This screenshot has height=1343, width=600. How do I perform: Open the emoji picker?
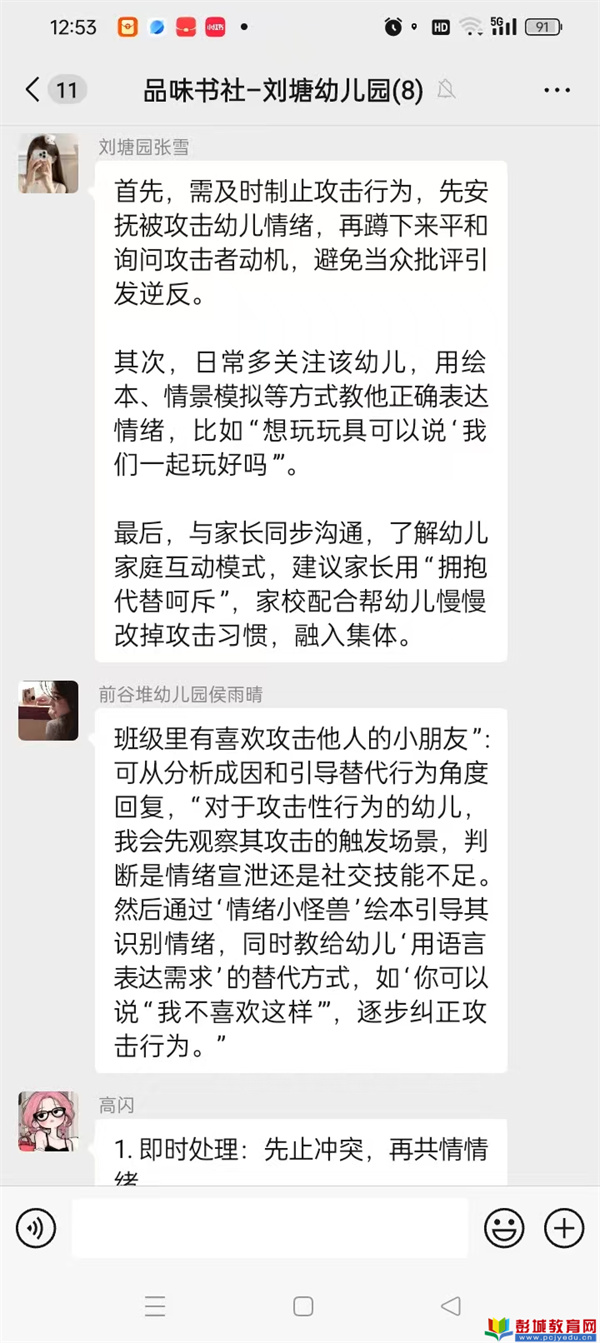[504, 1227]
